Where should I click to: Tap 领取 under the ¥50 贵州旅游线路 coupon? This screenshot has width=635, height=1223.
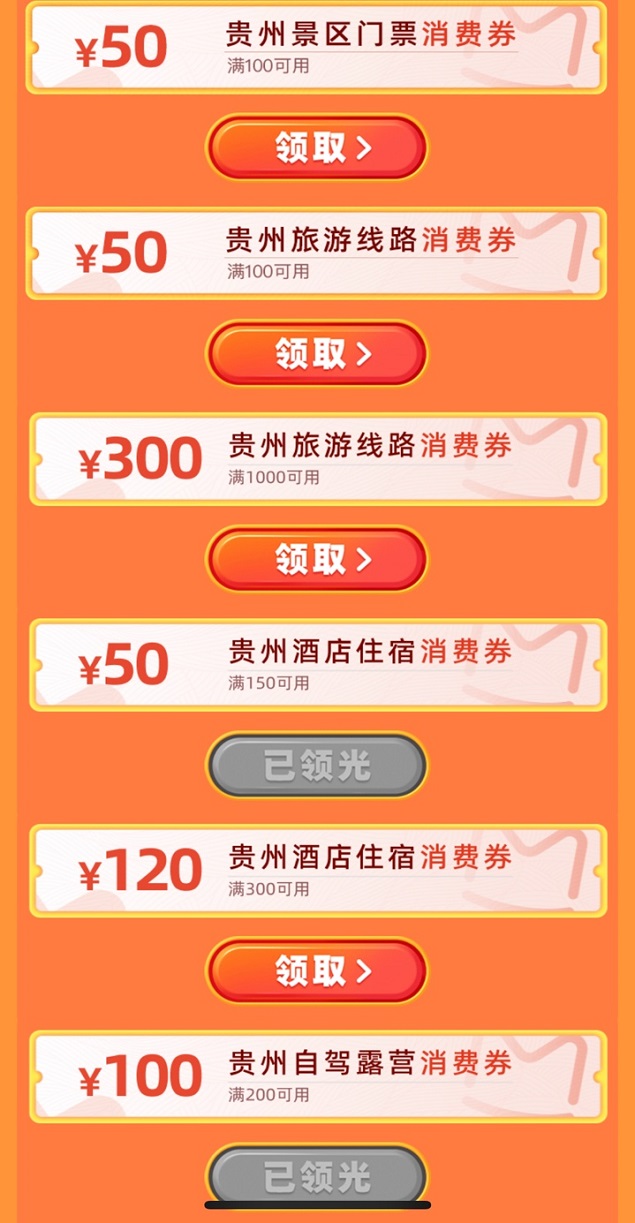point(317,353)
